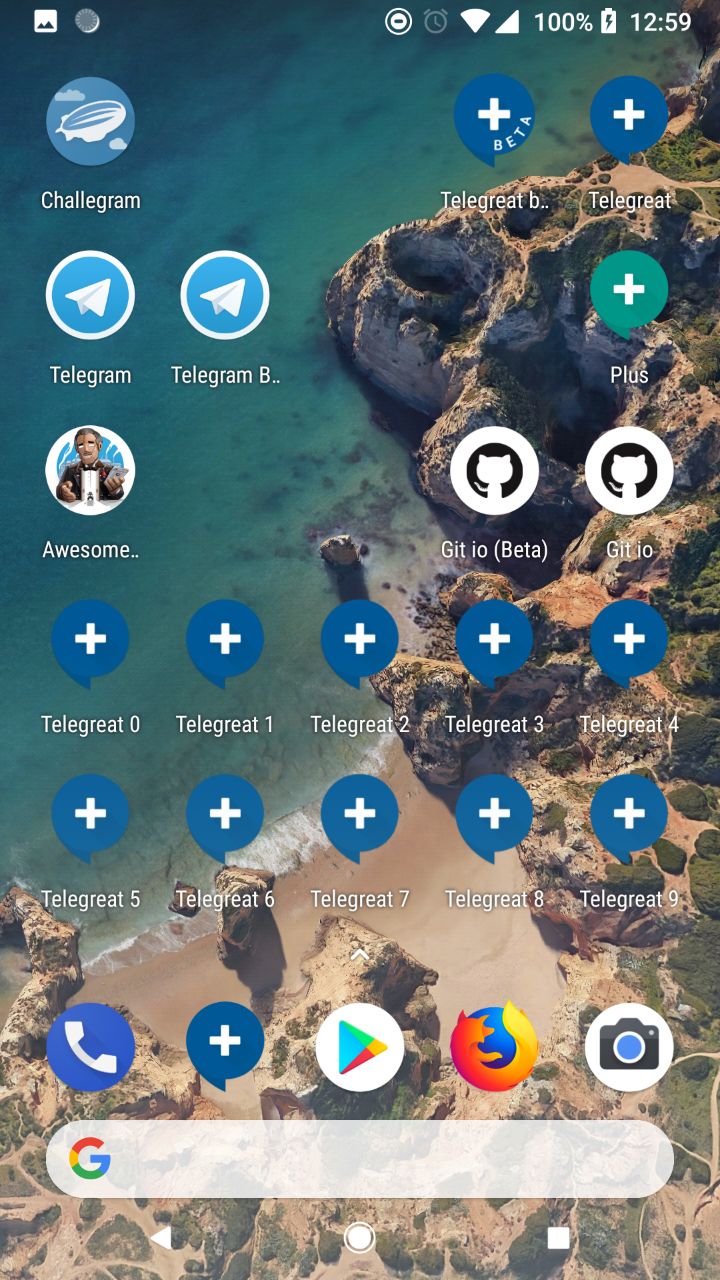
Task: Open the Telegram app
Action: [x=90, y=295]
